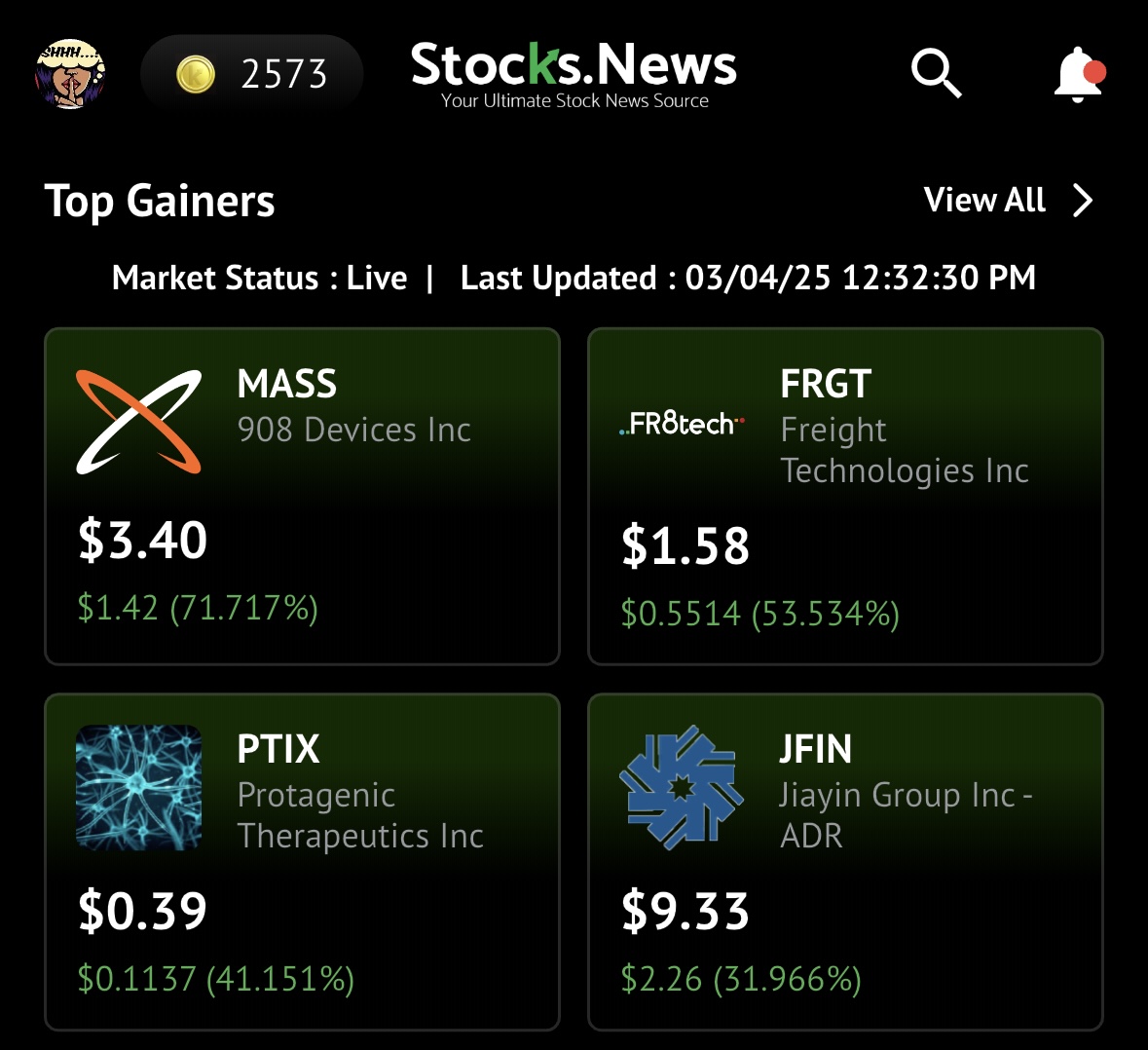Open the PTIX Protagenic Therapeutics card

[x=302, y=862]
